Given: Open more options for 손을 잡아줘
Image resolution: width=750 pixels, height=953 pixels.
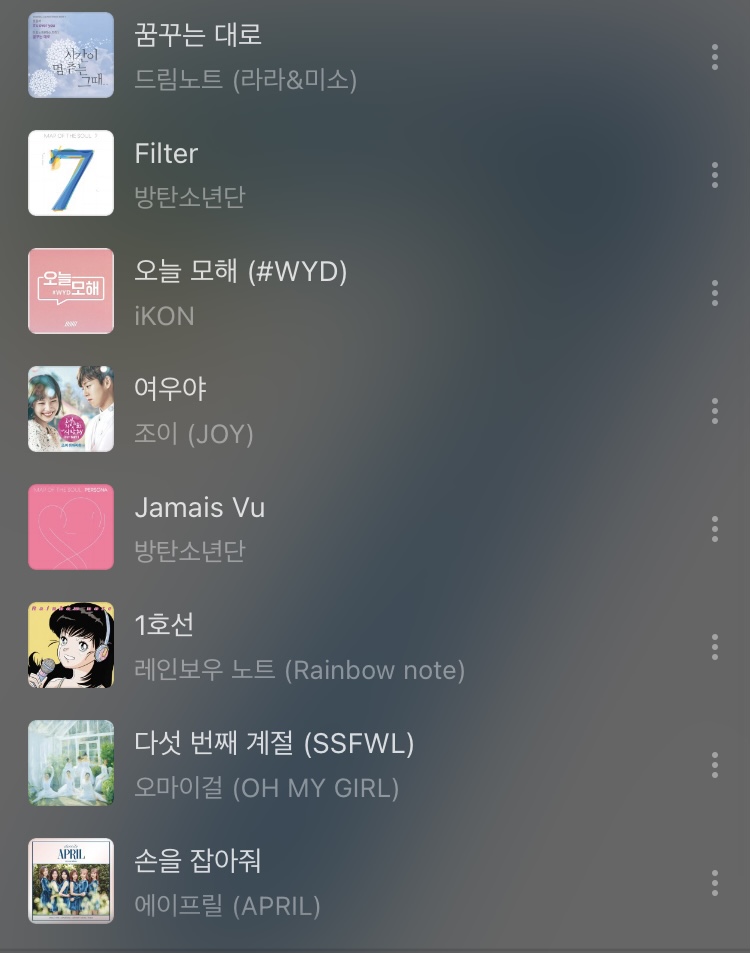Looking at the screenshot, I should point(714,883).
